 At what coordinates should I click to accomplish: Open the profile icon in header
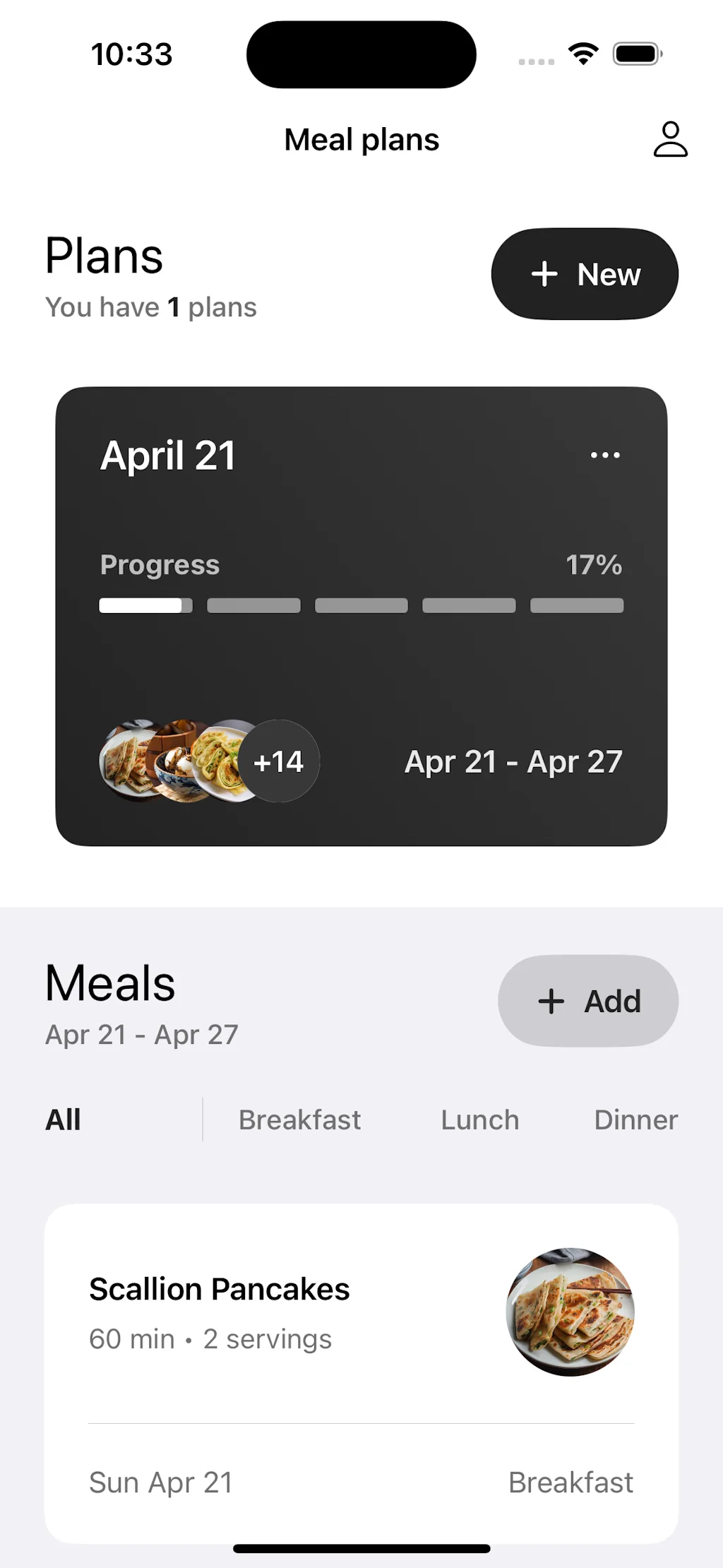pos(669,139)
